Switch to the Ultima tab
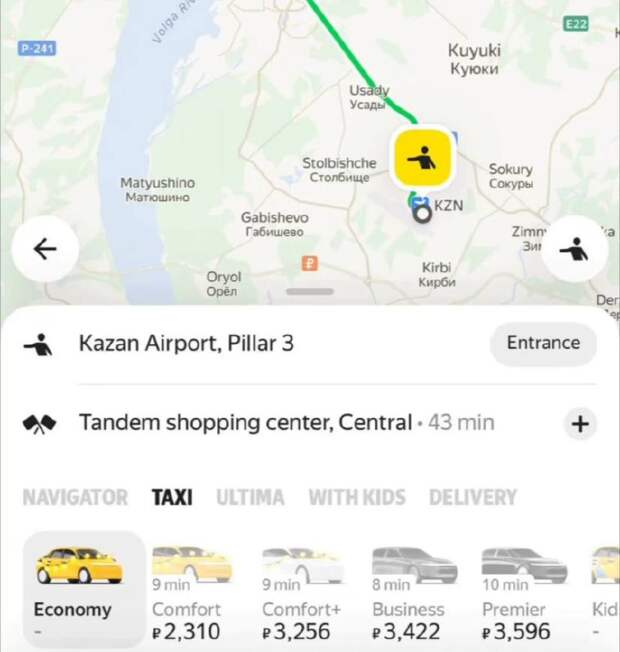This screenshot has width=620, height=652. click(250, 497)
